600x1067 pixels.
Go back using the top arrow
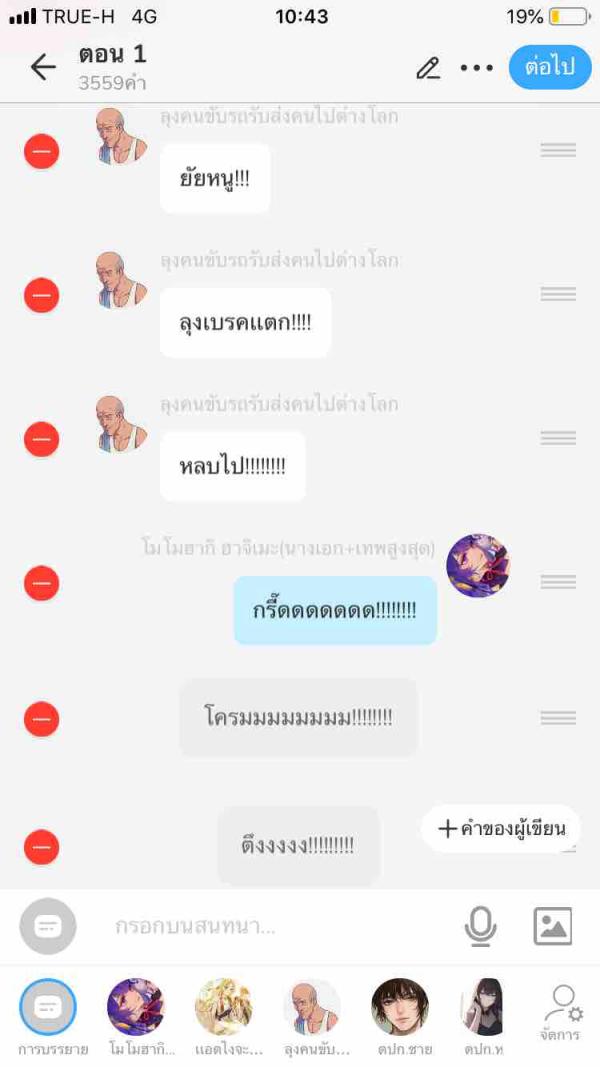click(43, 67)
